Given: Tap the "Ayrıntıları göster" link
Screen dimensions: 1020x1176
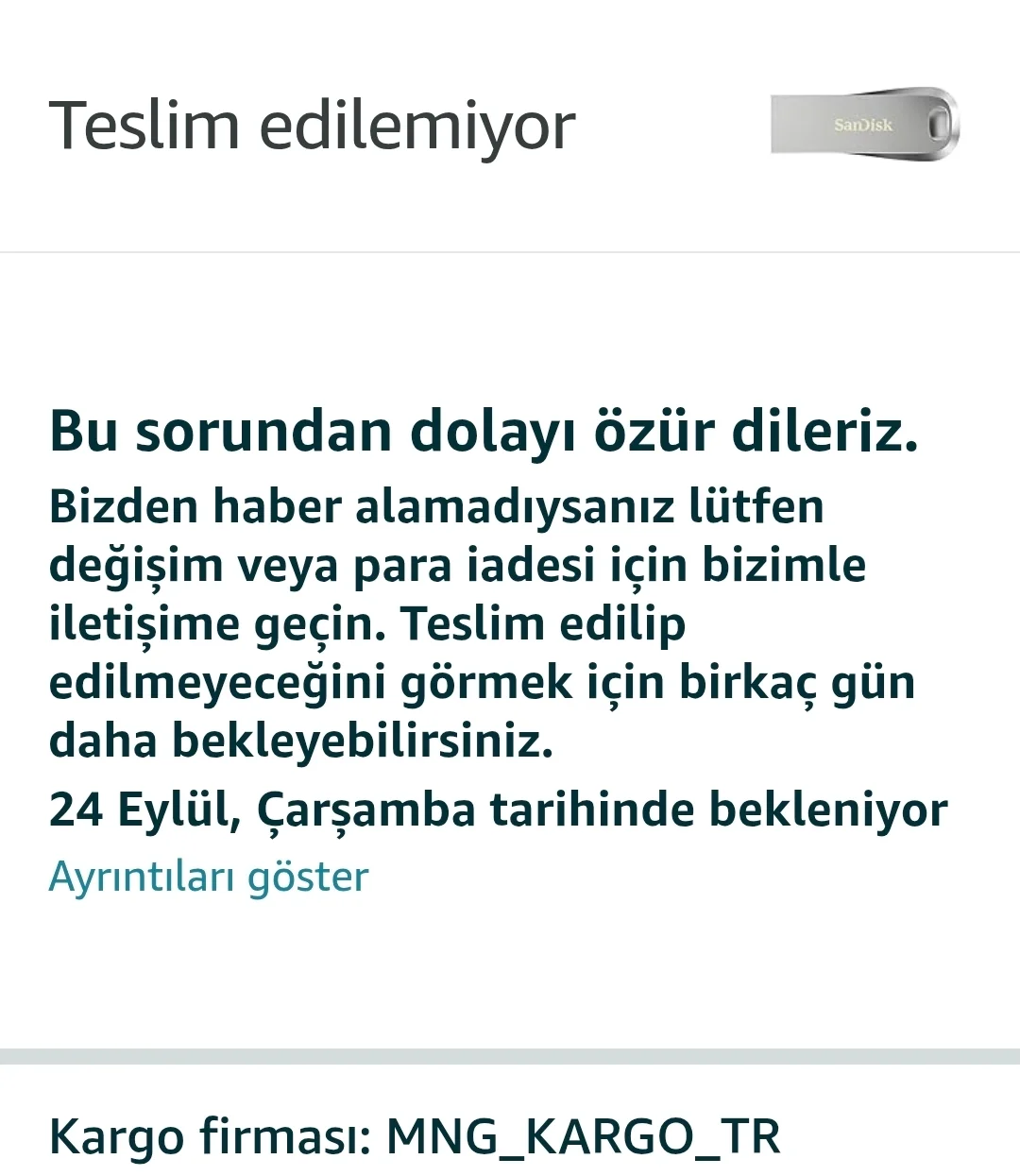Looking at the screenshot, I should pyautogui.click(x=208, y=877).
